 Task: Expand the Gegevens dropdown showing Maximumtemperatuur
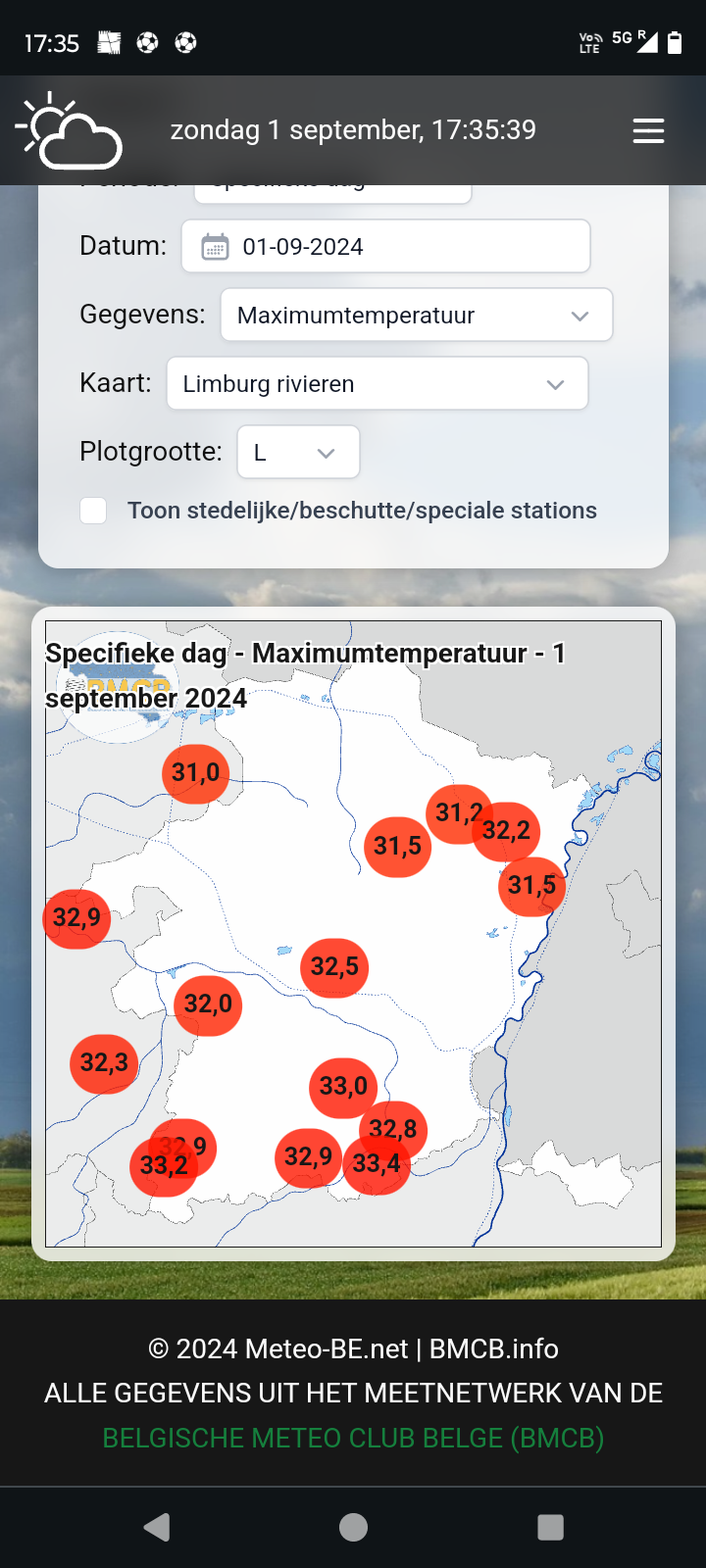(x=416, y=315)
